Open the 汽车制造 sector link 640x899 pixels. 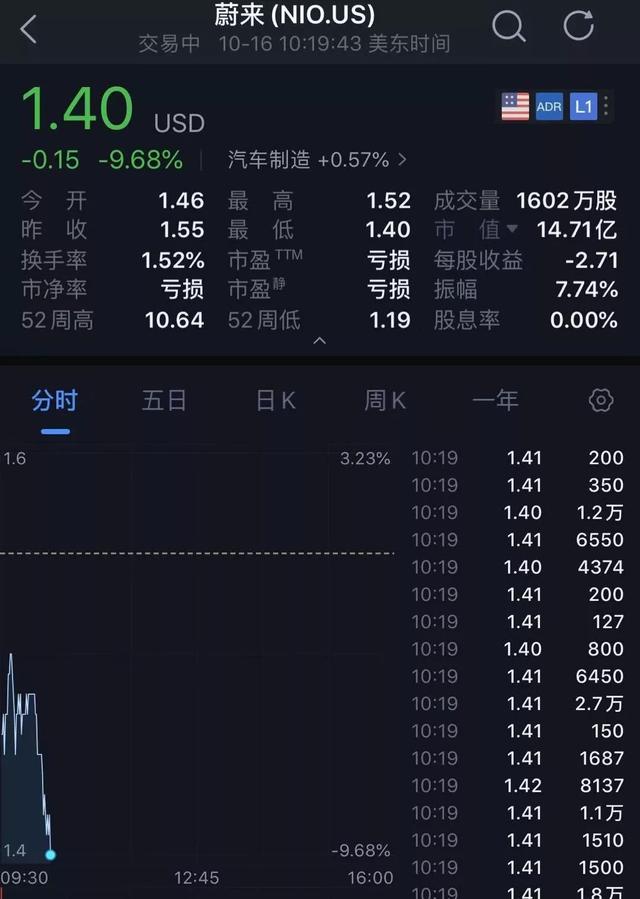(317, 159)
